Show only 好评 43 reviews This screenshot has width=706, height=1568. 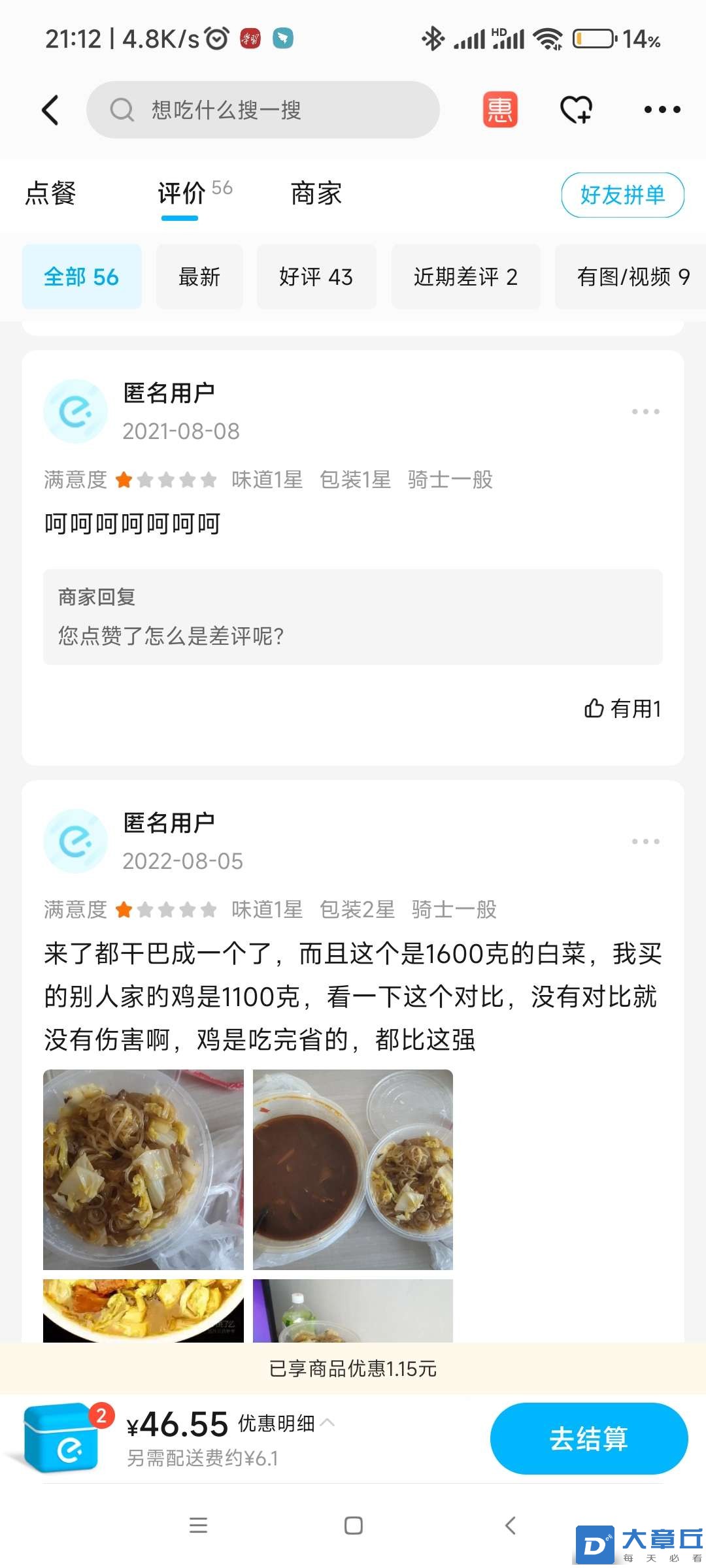[316, 277]
